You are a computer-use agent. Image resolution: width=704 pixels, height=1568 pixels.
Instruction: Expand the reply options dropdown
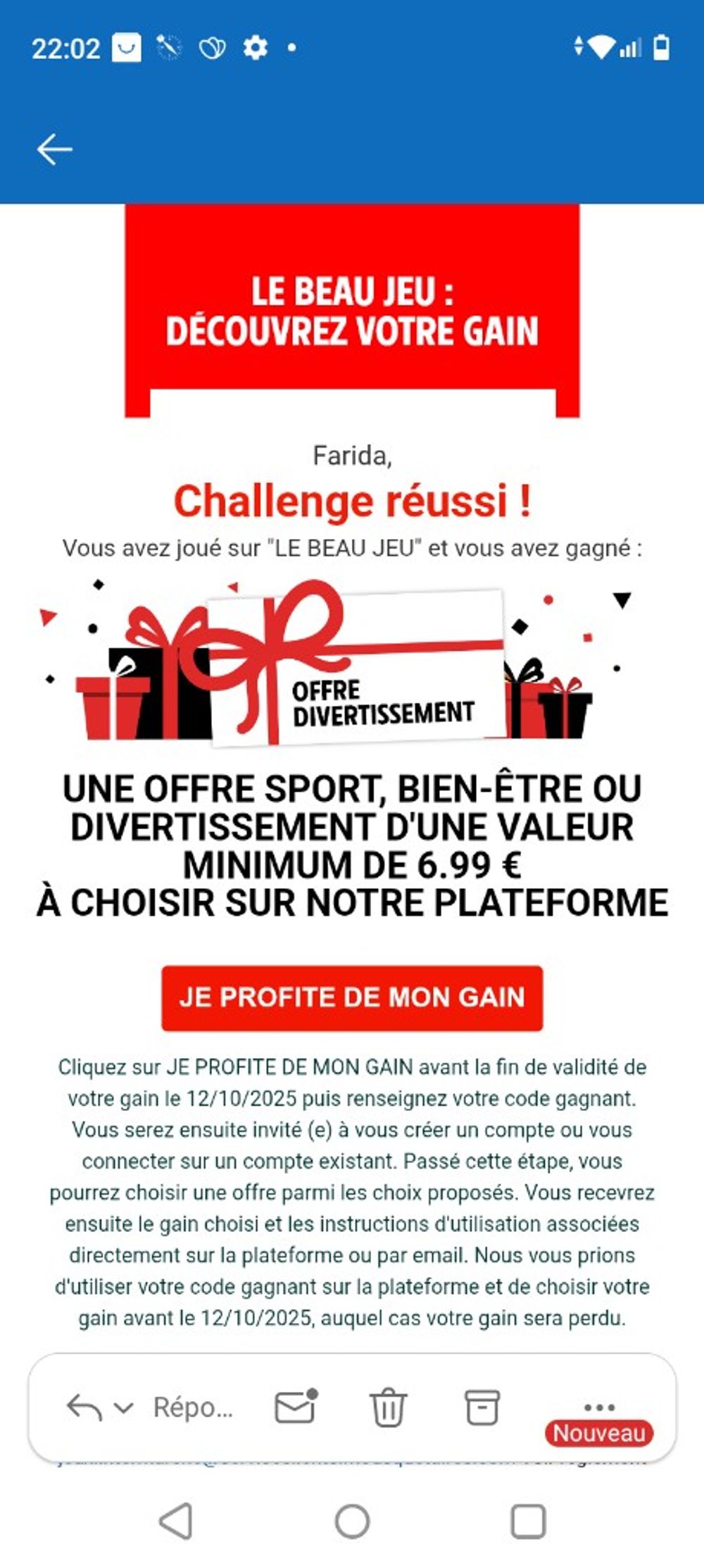(x=124, y=1407)
